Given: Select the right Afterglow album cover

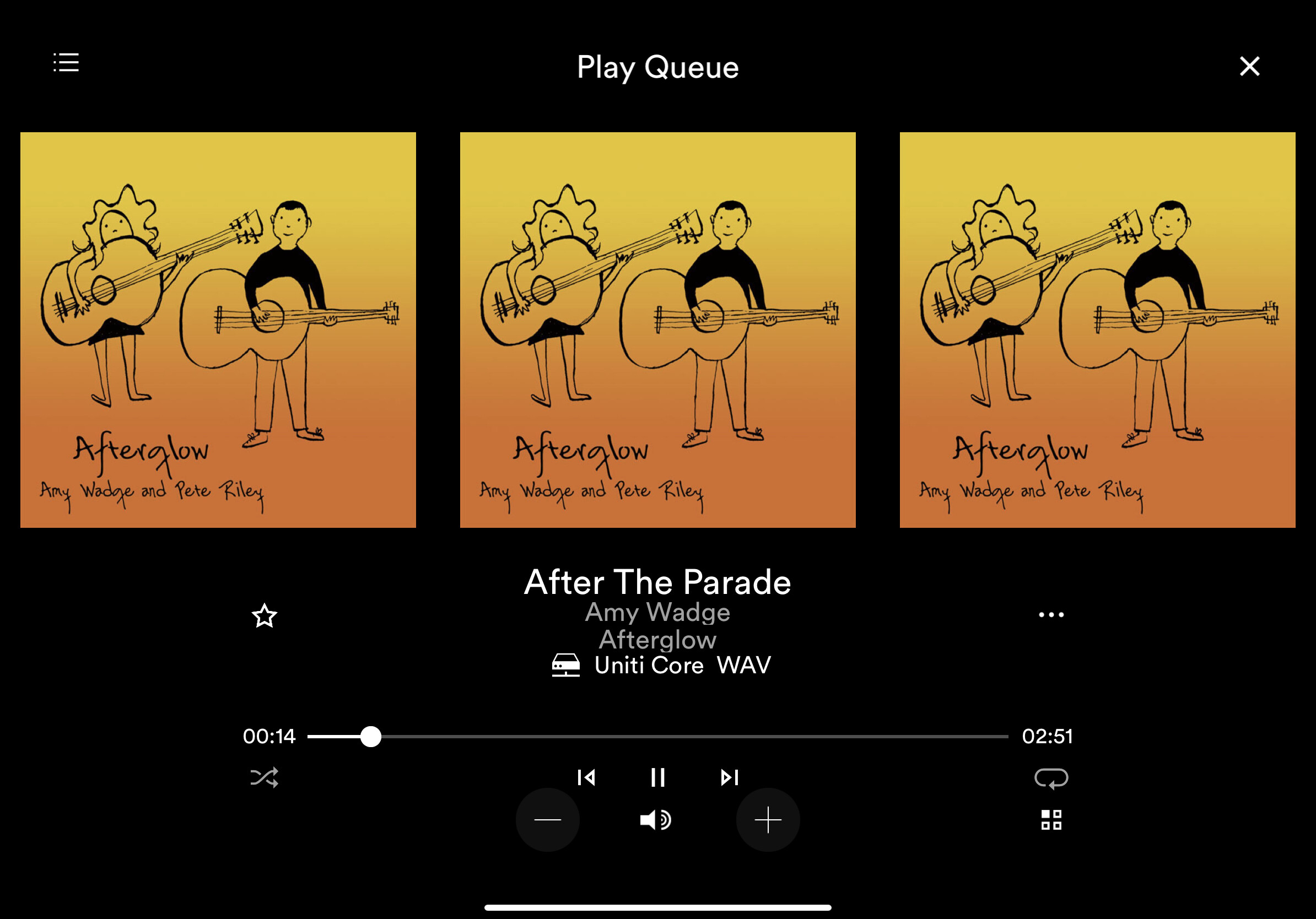Looking at the screenshot, I should (x=1097, y=330).
